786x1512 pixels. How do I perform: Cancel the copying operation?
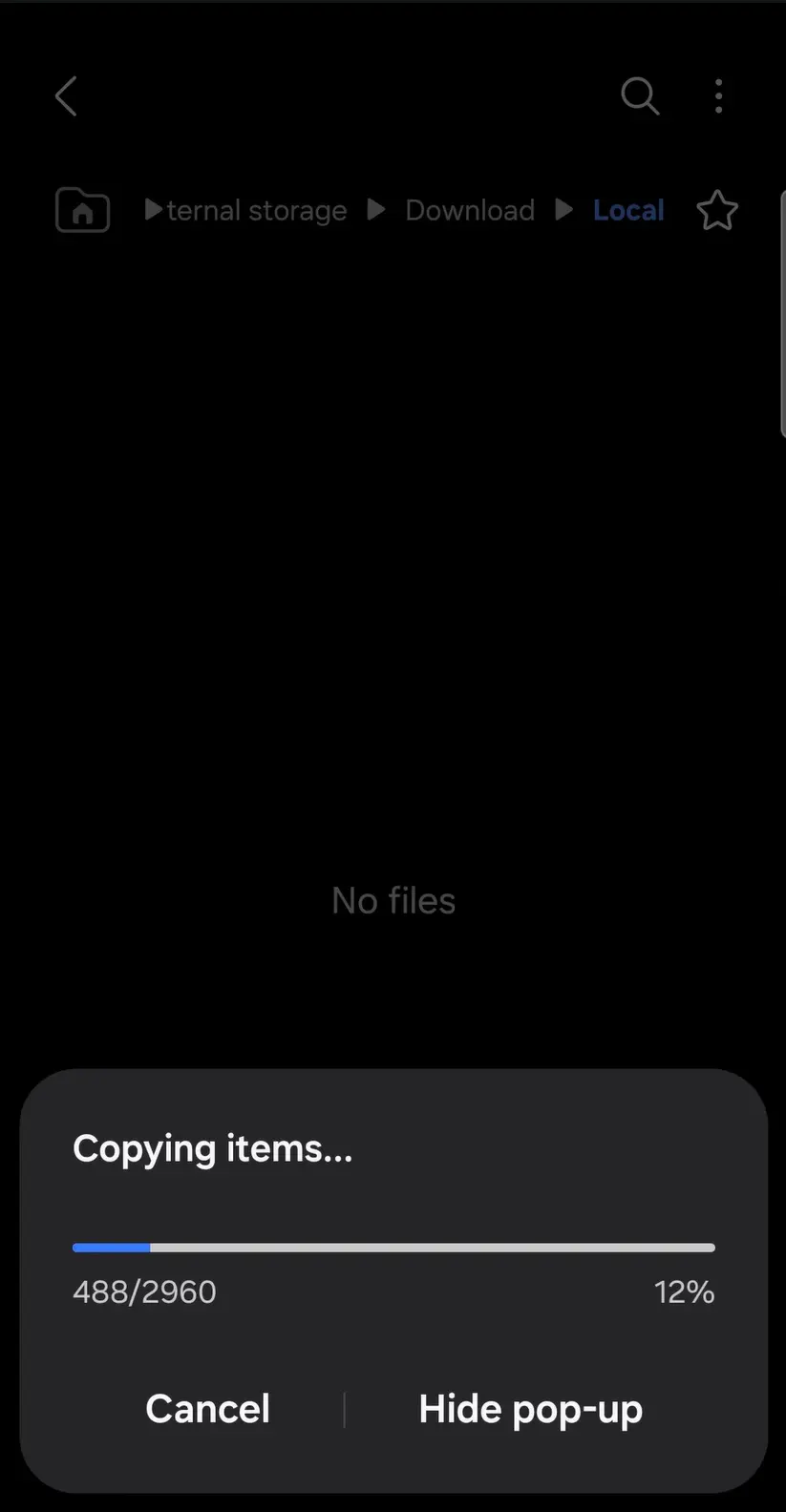(x=207, y=1409)
